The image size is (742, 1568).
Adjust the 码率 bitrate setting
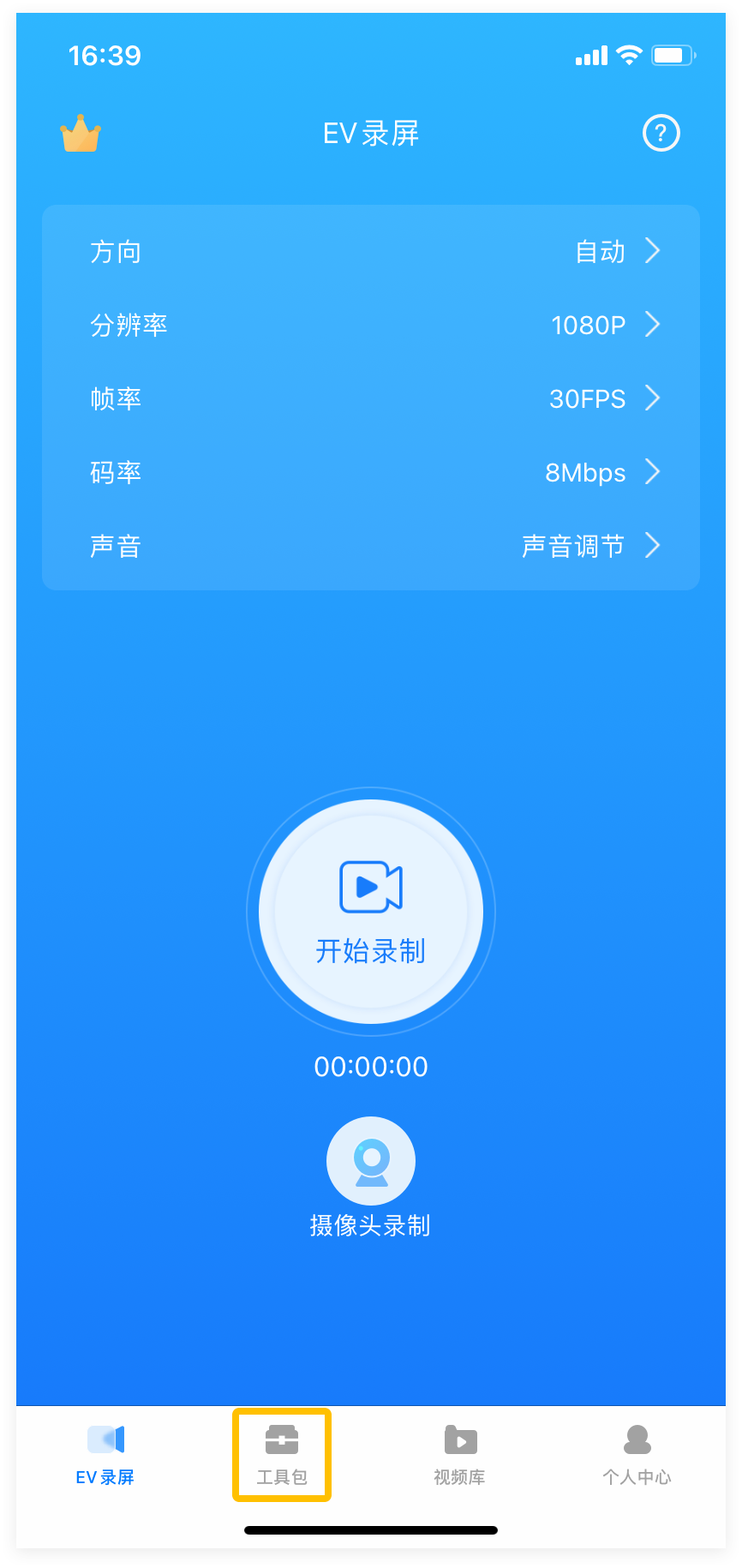(x=371, y=472)
